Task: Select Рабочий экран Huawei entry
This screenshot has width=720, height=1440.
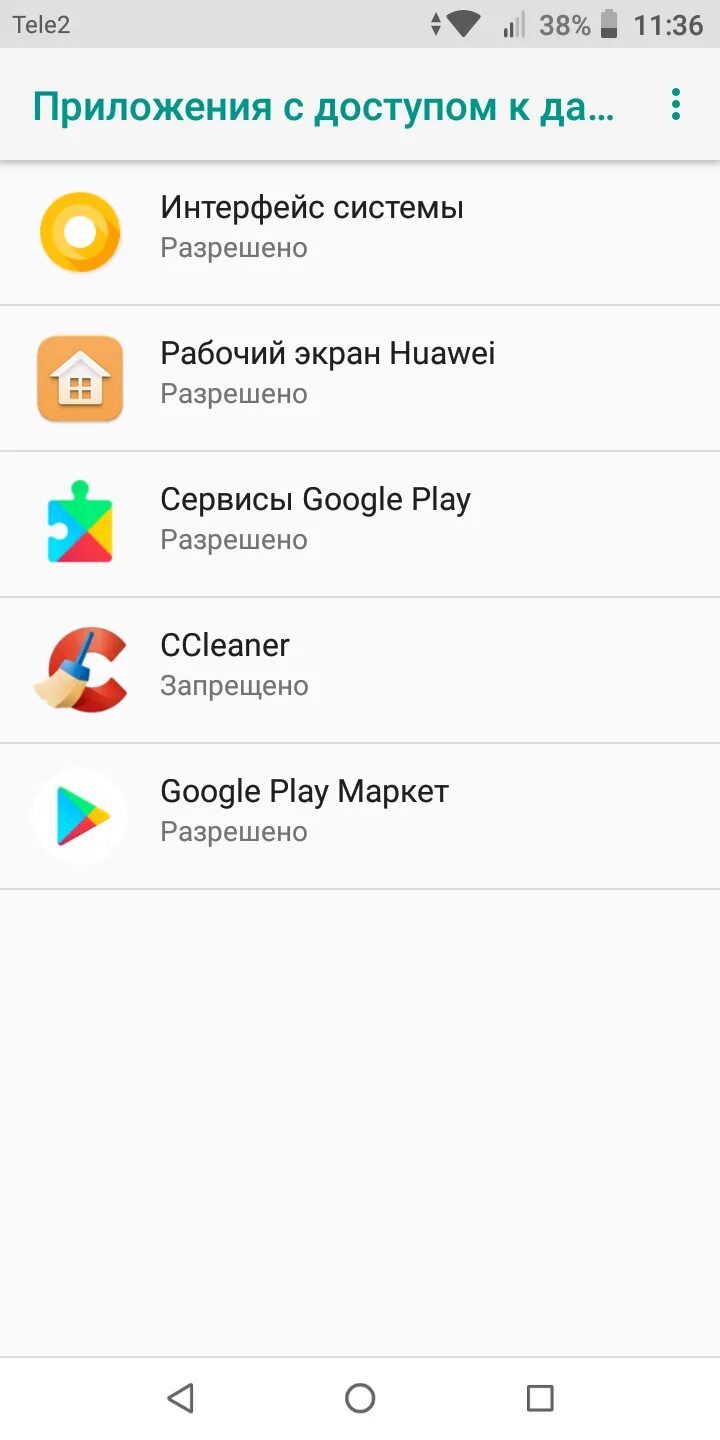Action: click(360, 378)
